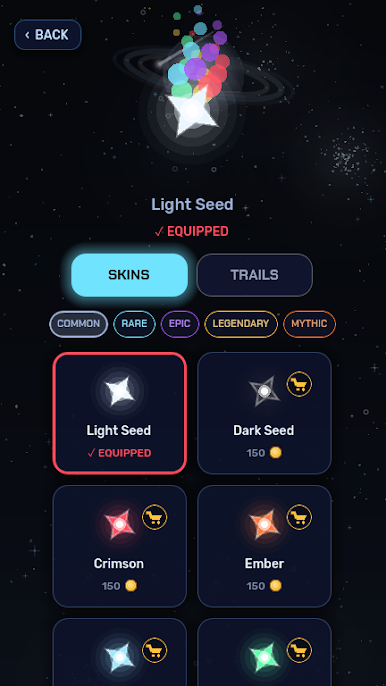Switch to the Trails tab
This screenshot has height=686, width=386.
pyautogui.click(x=254, y=275)
